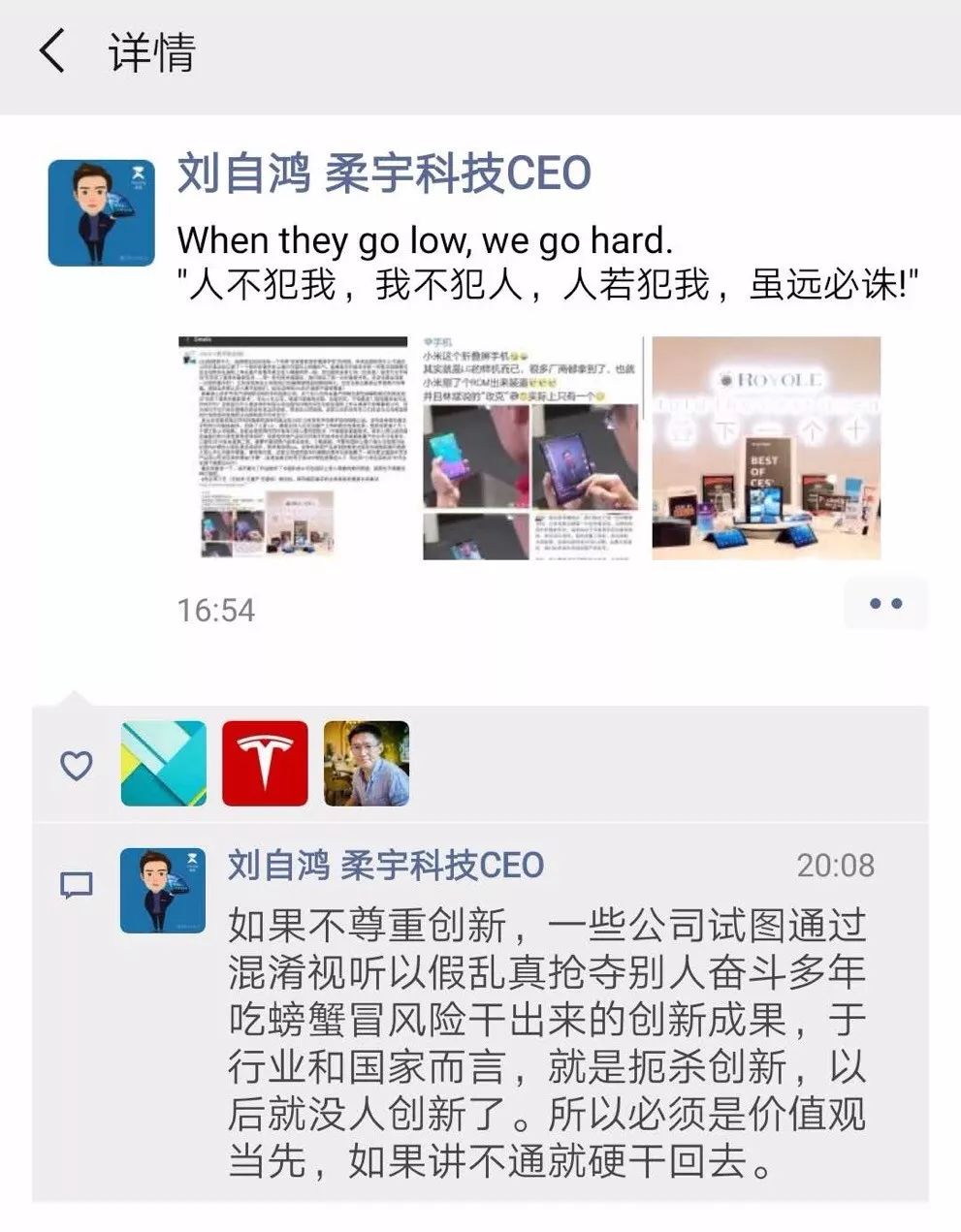View the first photo with long text
The height and width of the screenshot is (1232, 961).
[293, 448]
